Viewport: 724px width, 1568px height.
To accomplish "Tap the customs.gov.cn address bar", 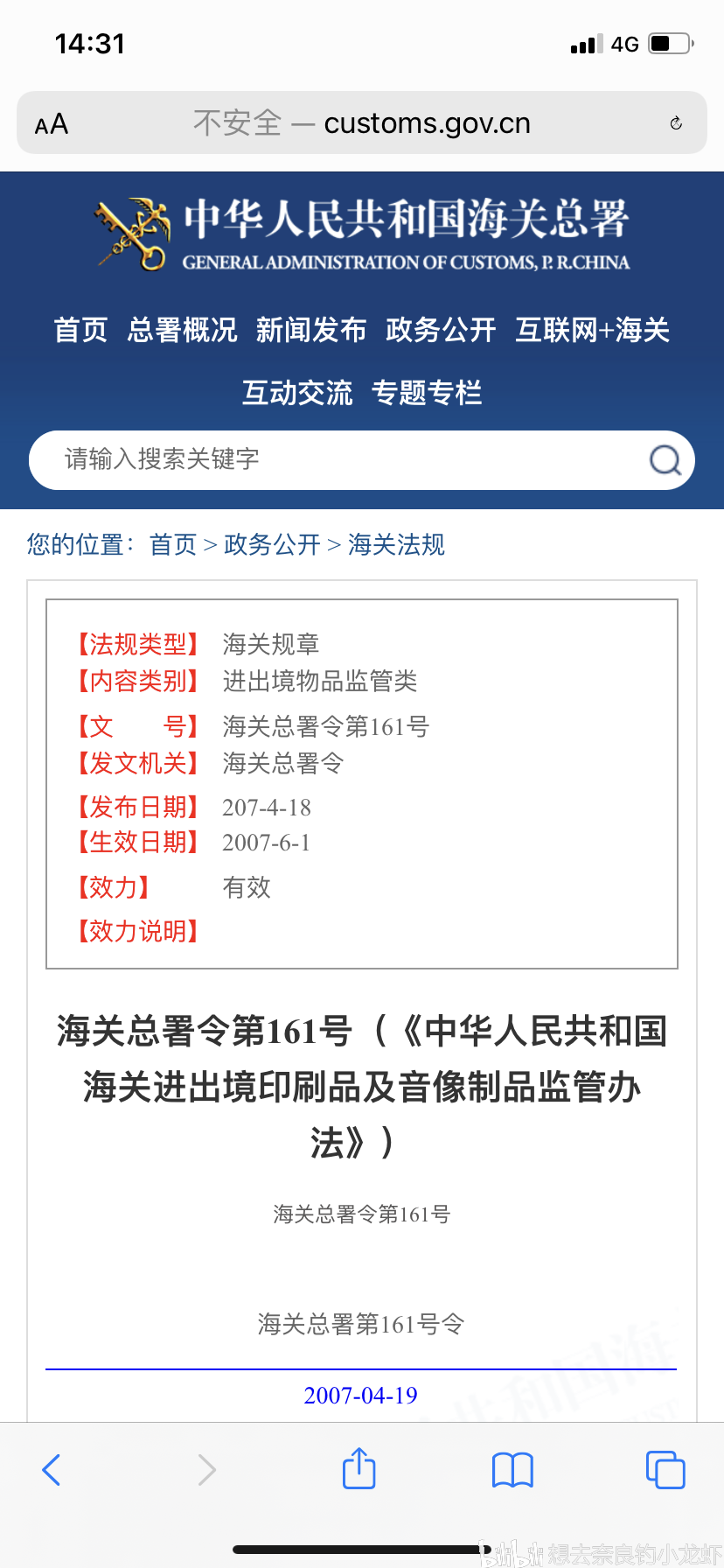I will coord(362,123).
